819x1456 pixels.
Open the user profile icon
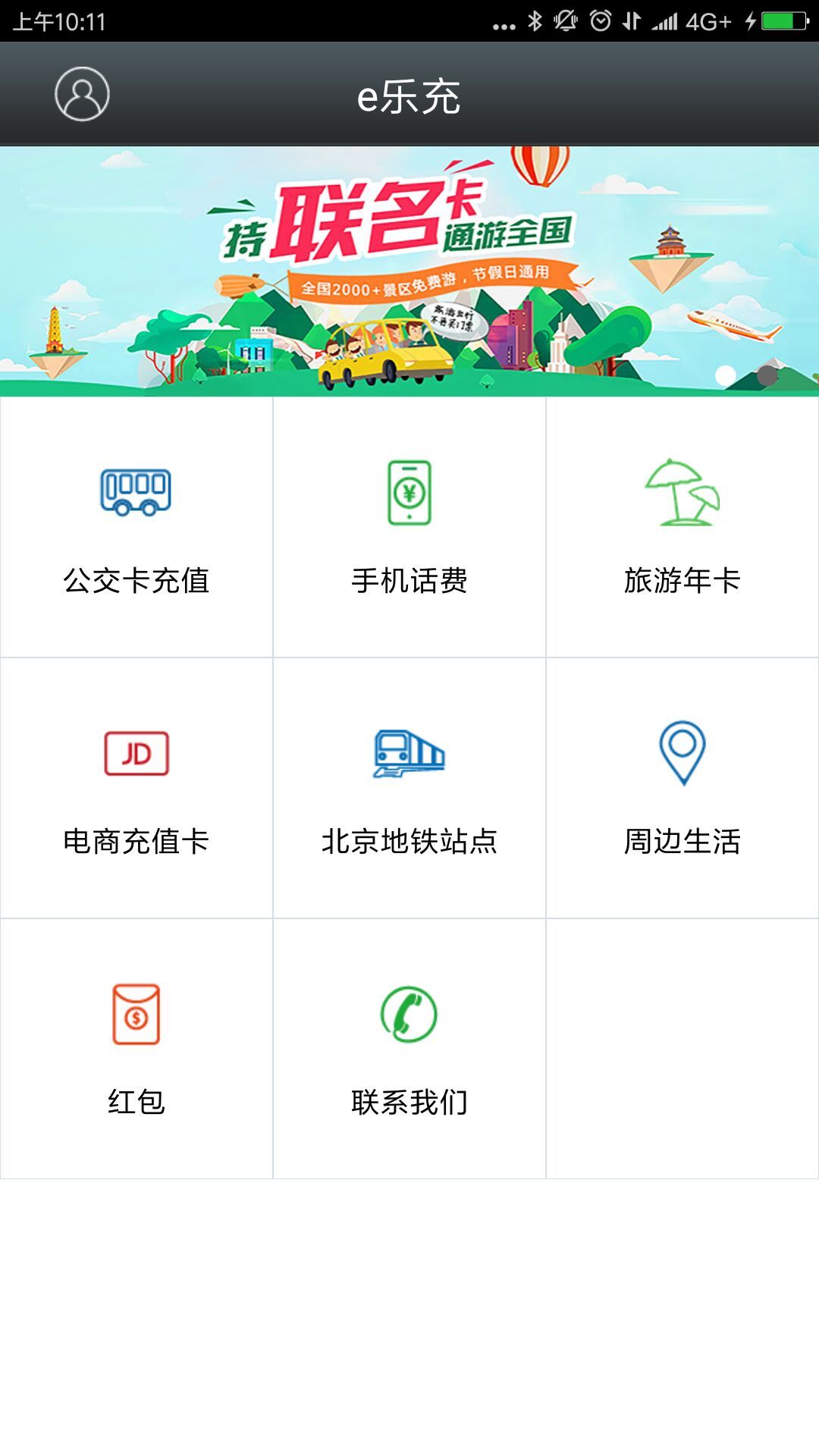click(x=82, y=94)
